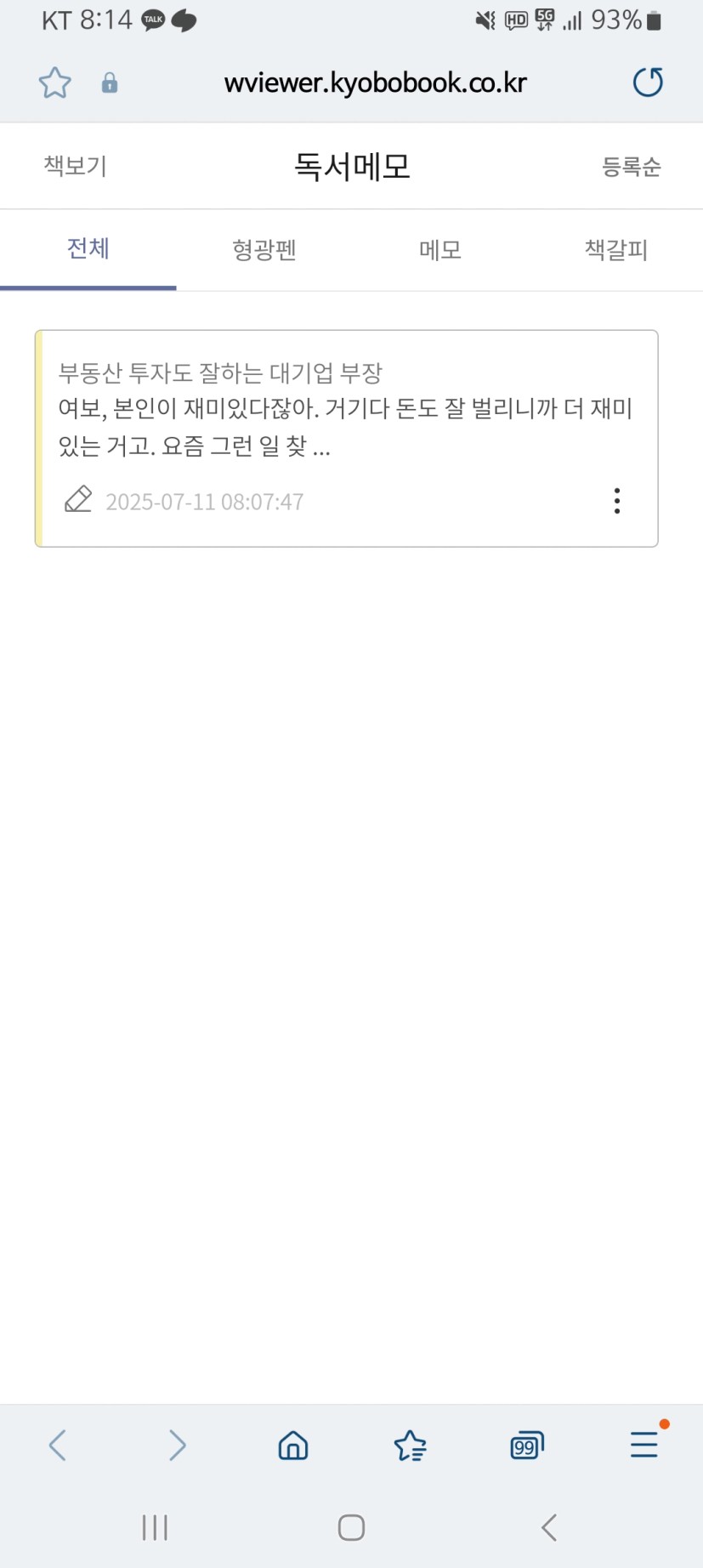The height and width of the screenshot is (1568, 703).
Task: Open the browser bookmarks list
Action: (411, 1445)
